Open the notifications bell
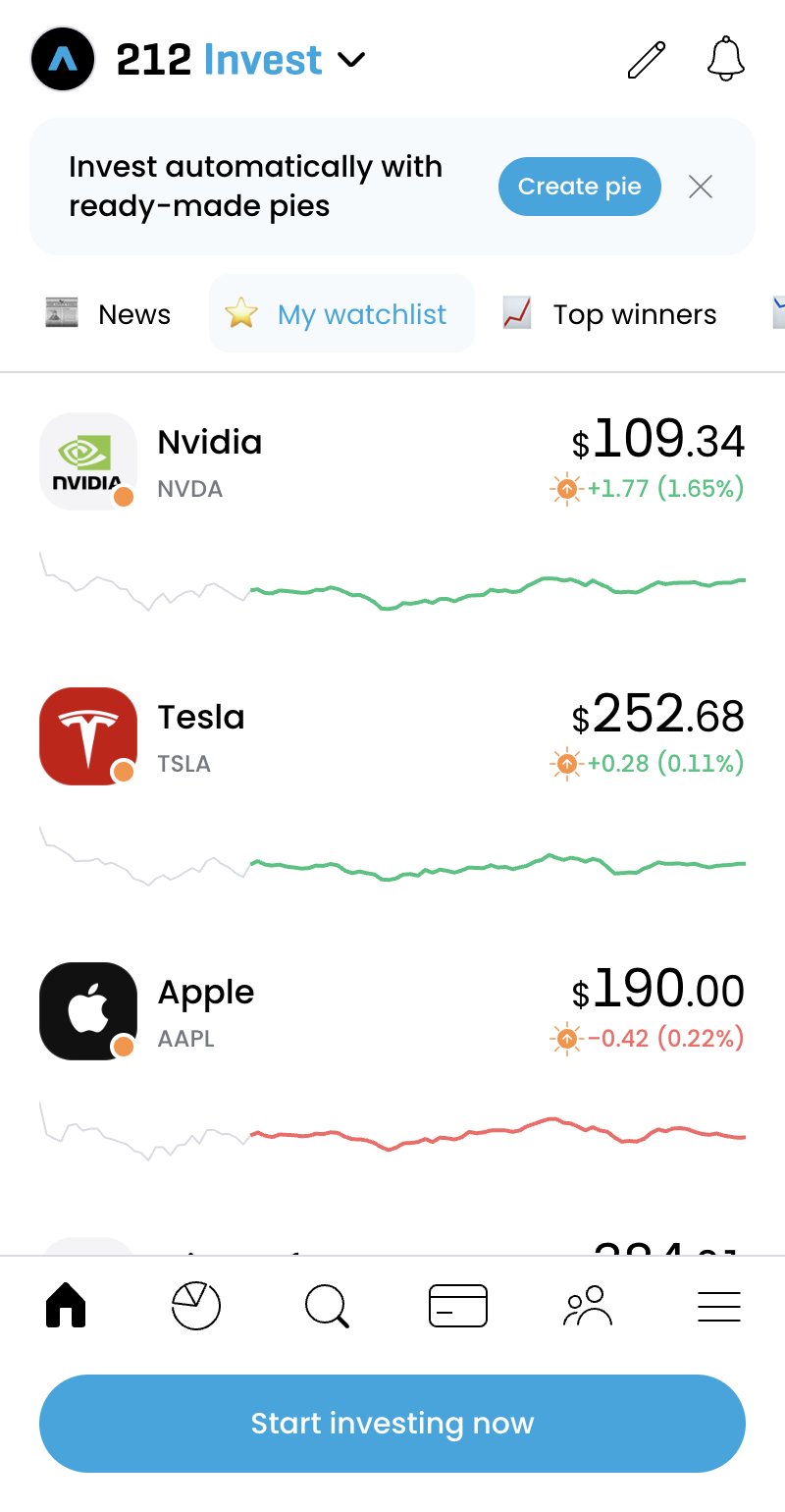This screenshot has height=1512, width=785. click(x=726, y=59)
